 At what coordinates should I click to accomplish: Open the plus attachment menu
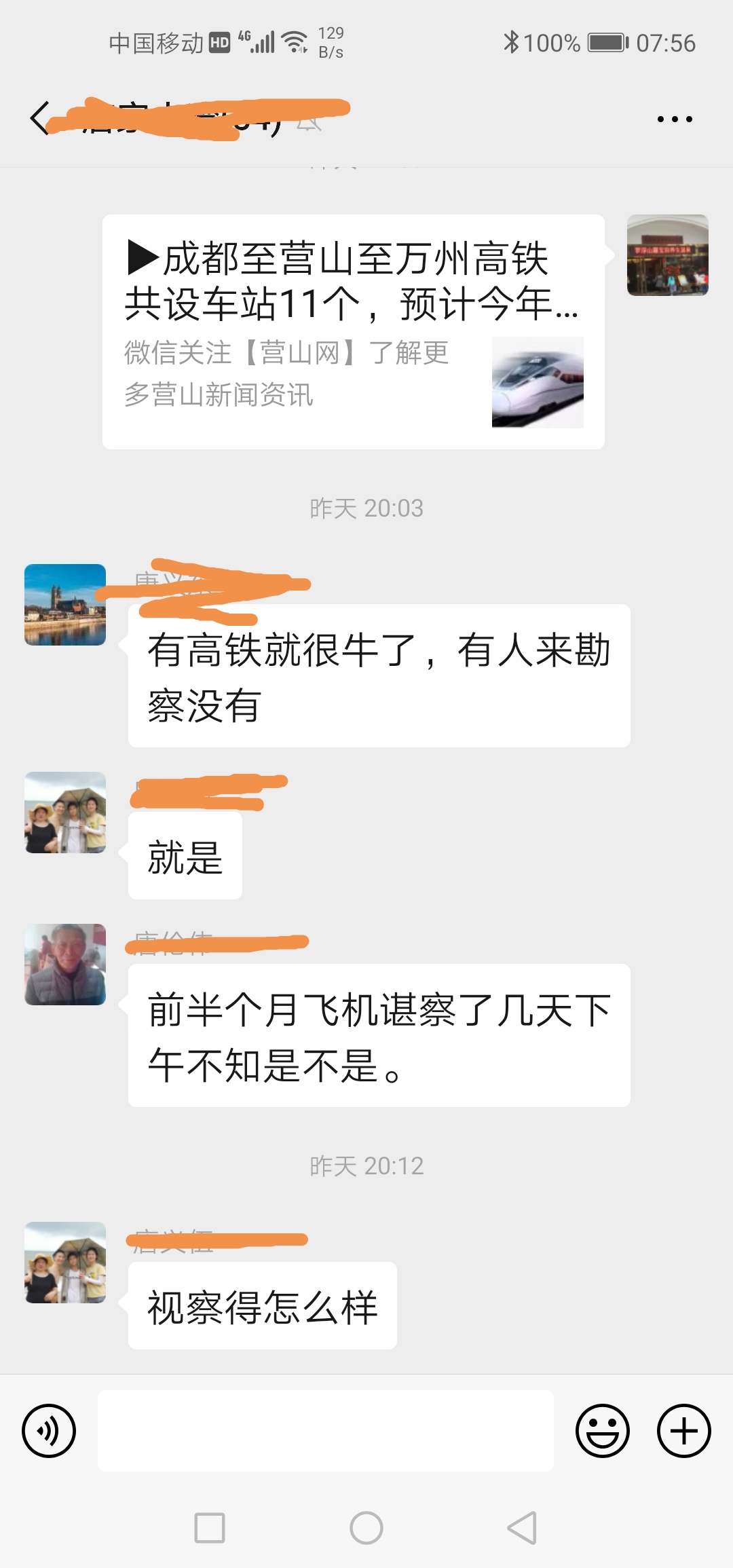(683, 1430)
